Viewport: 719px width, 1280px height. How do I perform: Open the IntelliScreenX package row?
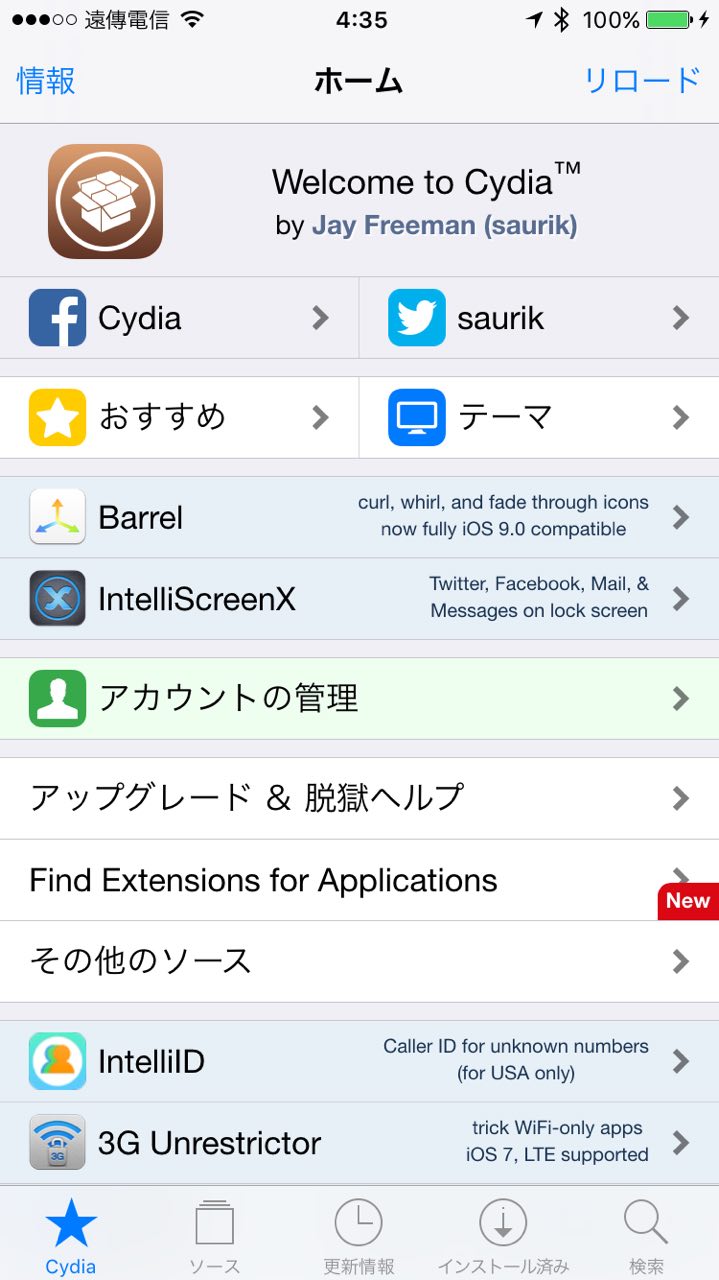(359, 599)
